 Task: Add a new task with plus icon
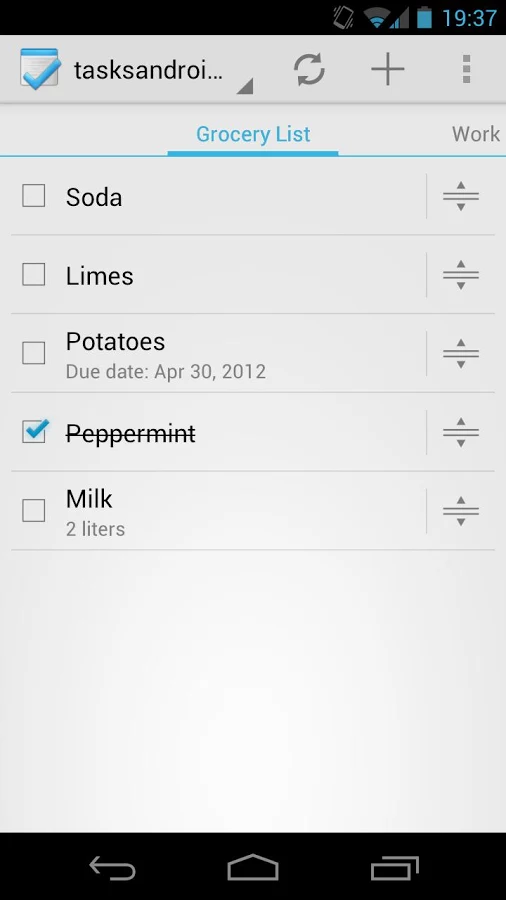[388, 69]
